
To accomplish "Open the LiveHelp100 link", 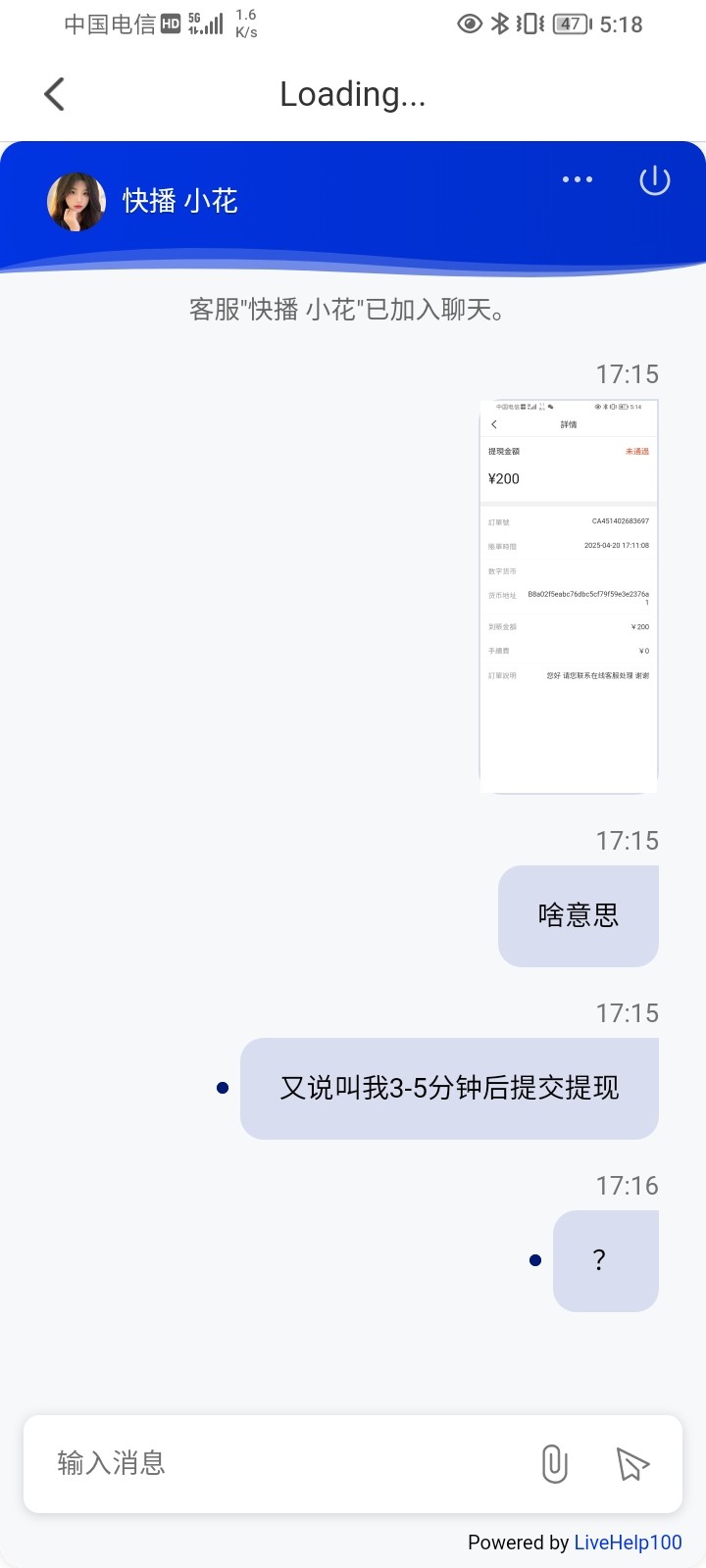I will pyautogui.click(x=628, y=1543).
